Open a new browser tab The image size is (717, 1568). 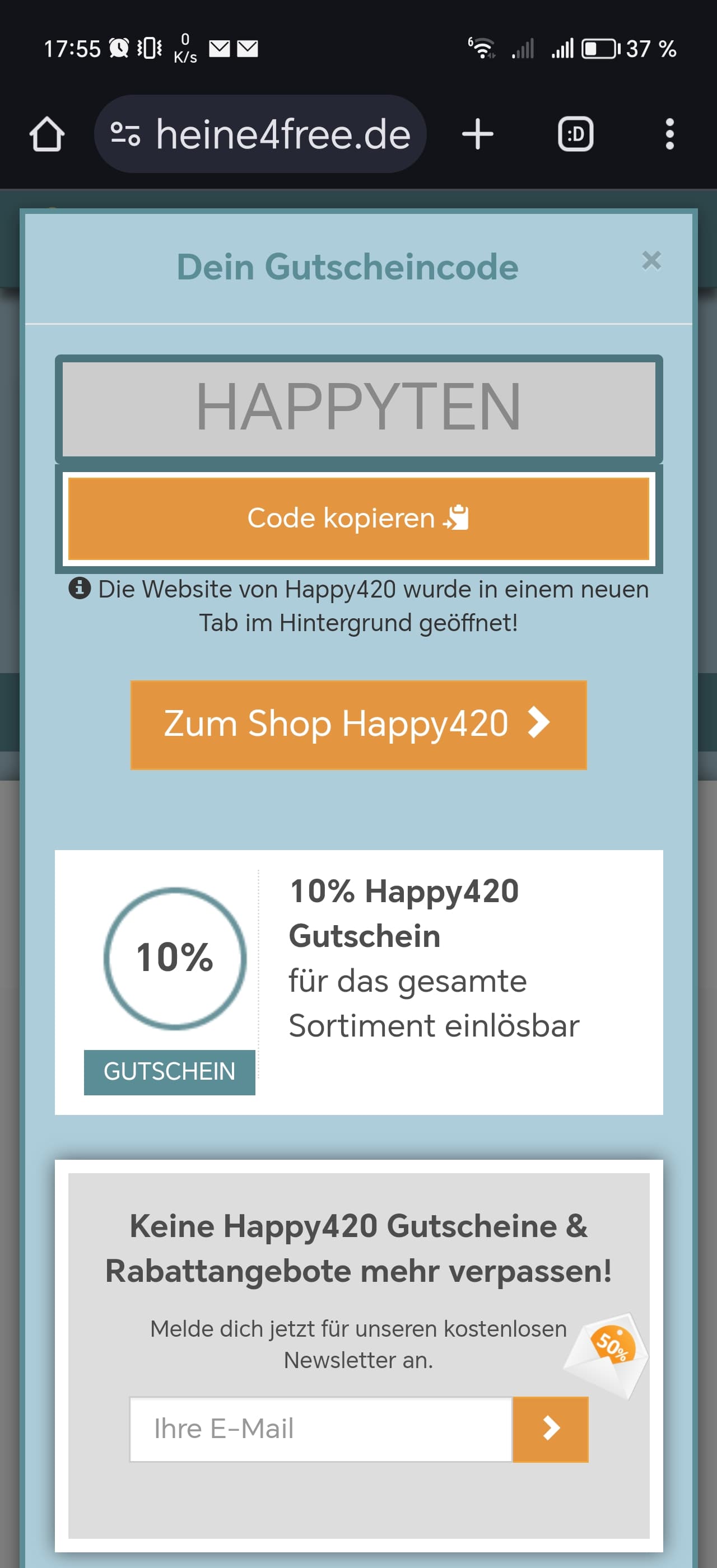478,134
